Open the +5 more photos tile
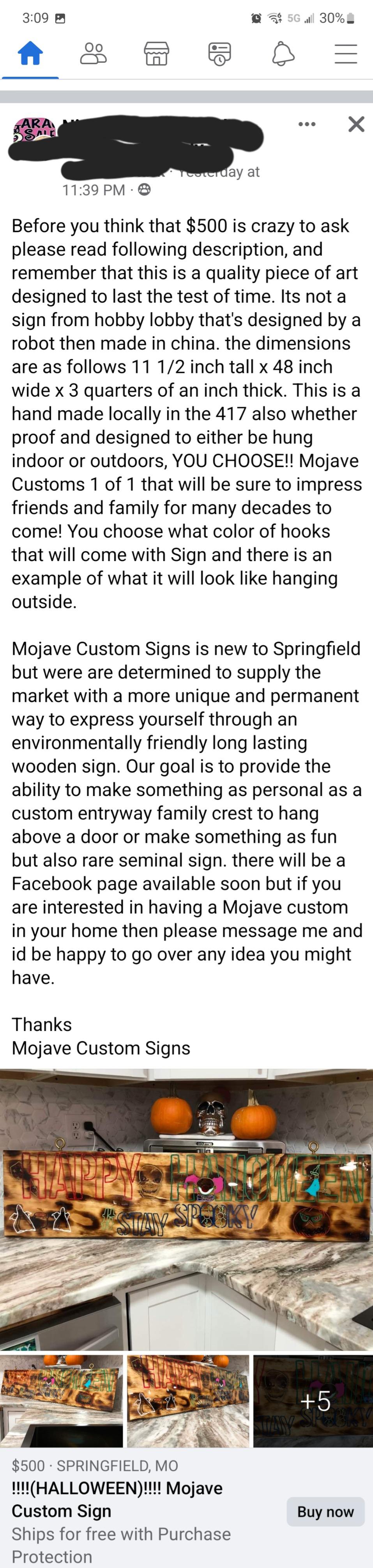This screenshot has width=373, height=1568. pos(313,1400)
